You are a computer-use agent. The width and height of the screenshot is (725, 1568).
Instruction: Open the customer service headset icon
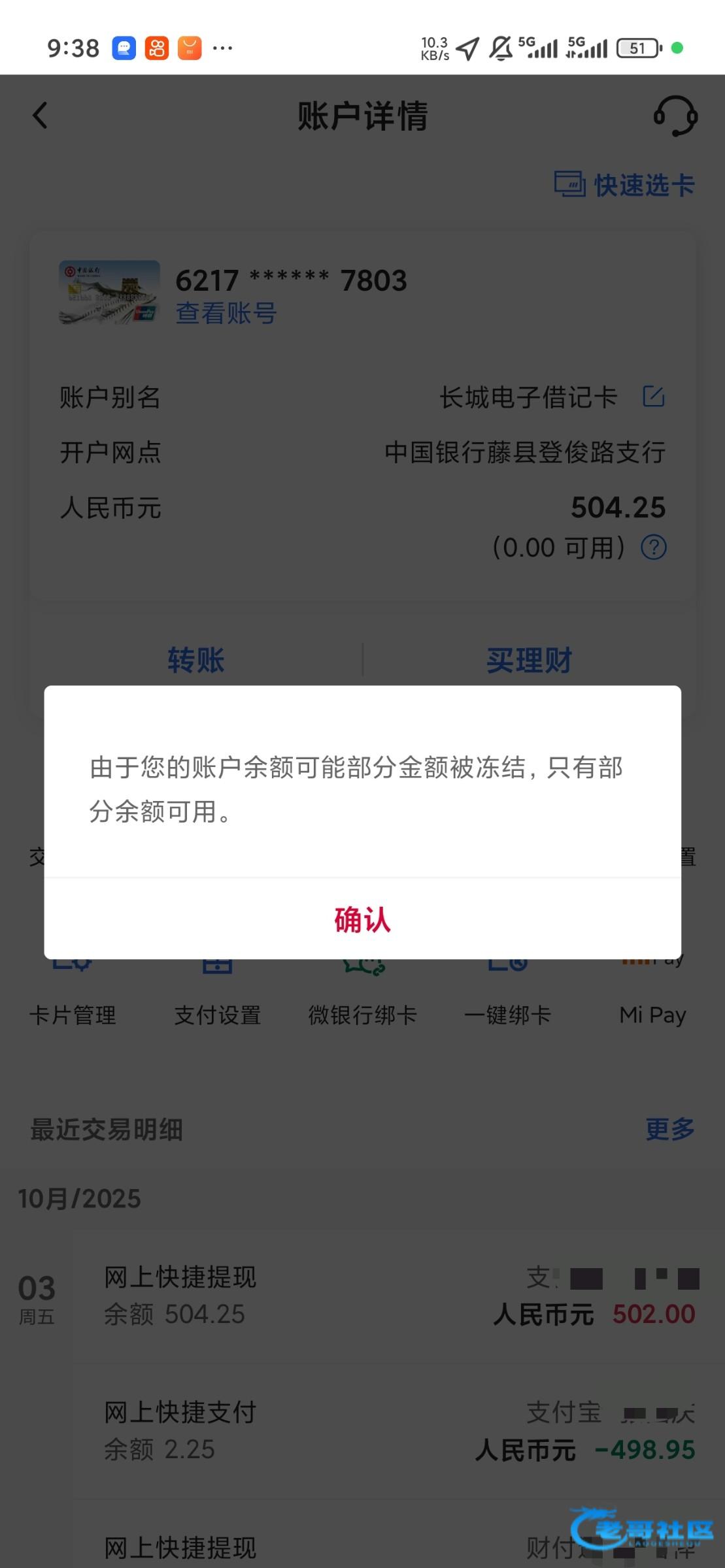[x=675, y=116]
